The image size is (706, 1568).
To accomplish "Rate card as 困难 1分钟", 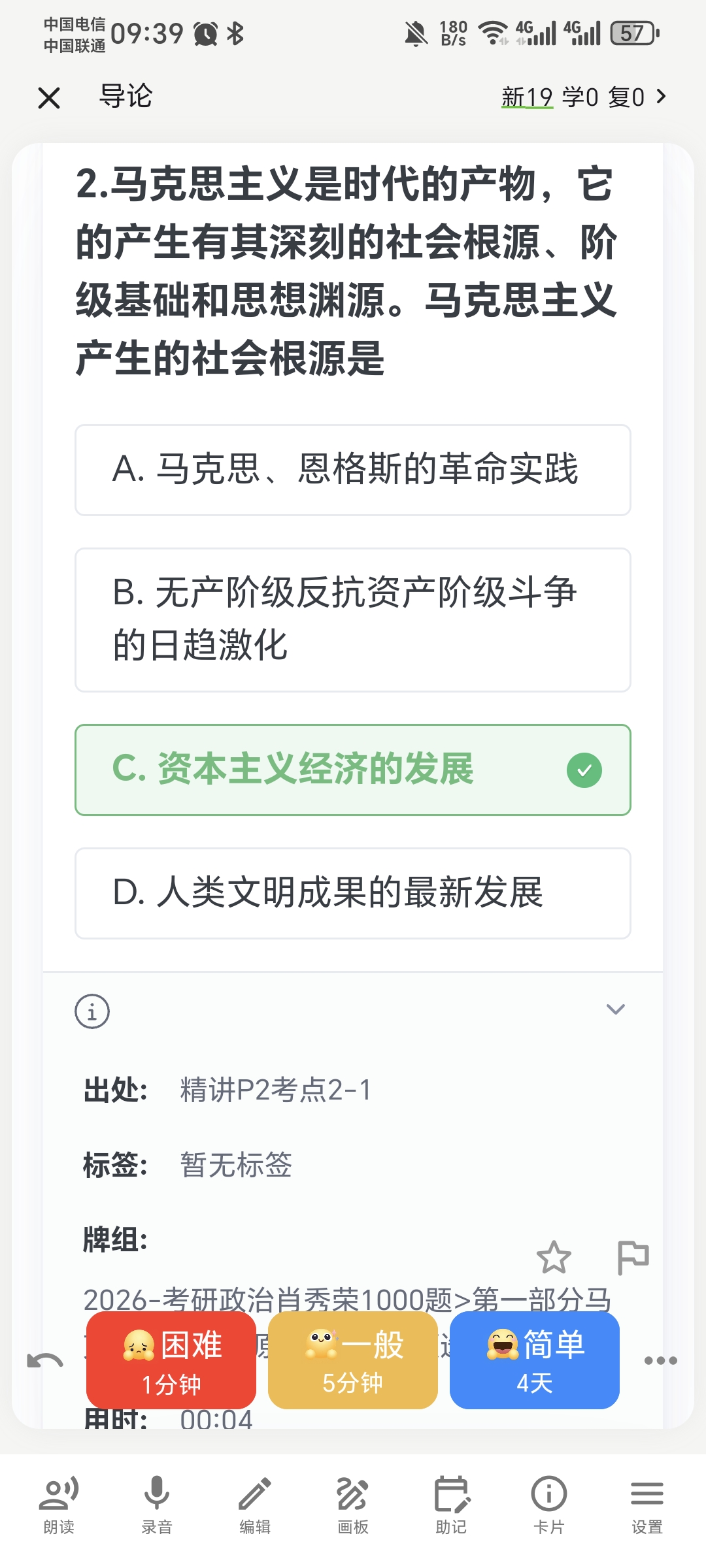I will coord(171,1360).
